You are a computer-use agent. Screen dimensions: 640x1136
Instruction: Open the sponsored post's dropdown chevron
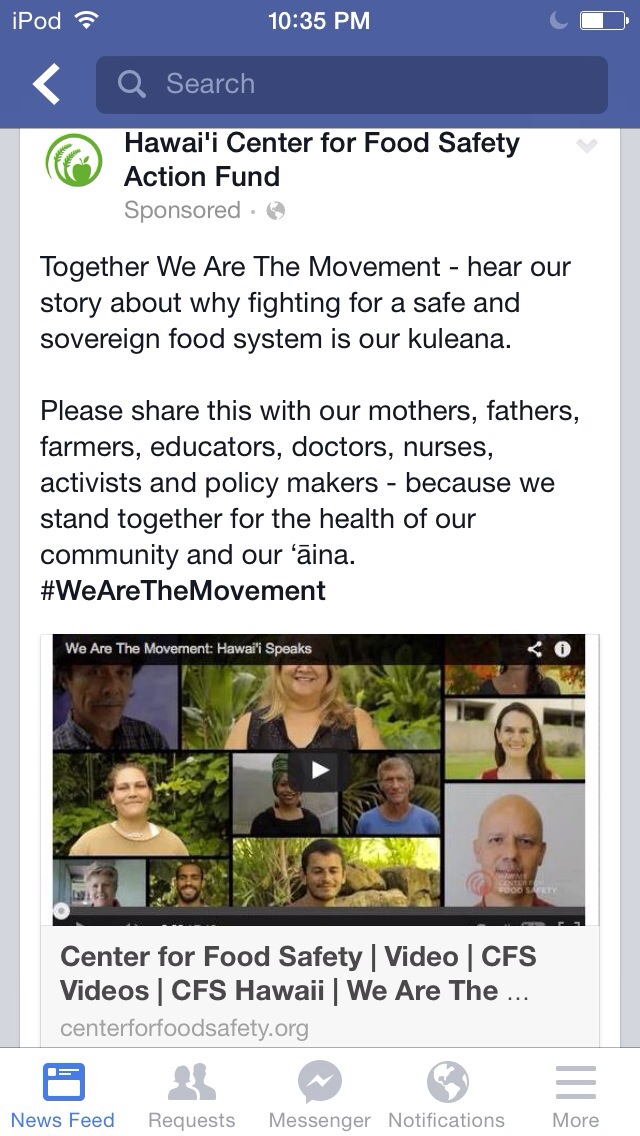tap(587, 147)
